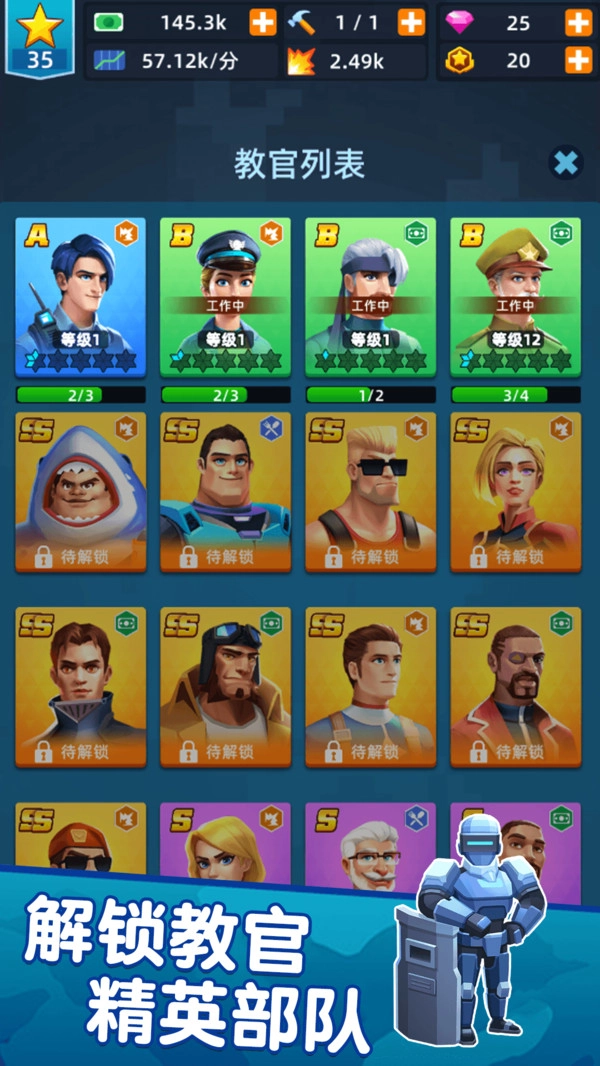Viewport: 600px width, 1066px height.
Task: Open the A-rank blue-haired instructor card
Action: 81,297
